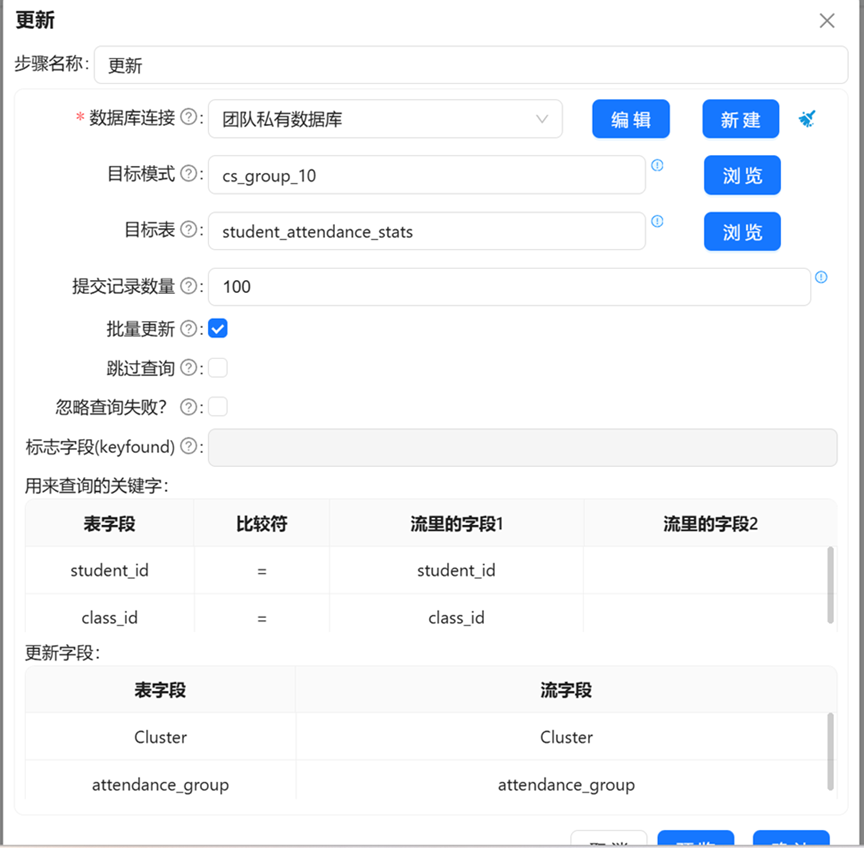Edit the 提交记录数量 value
The height and width of the screenshot is (848, 864).
pyautogui.click(x=509, y=287)
